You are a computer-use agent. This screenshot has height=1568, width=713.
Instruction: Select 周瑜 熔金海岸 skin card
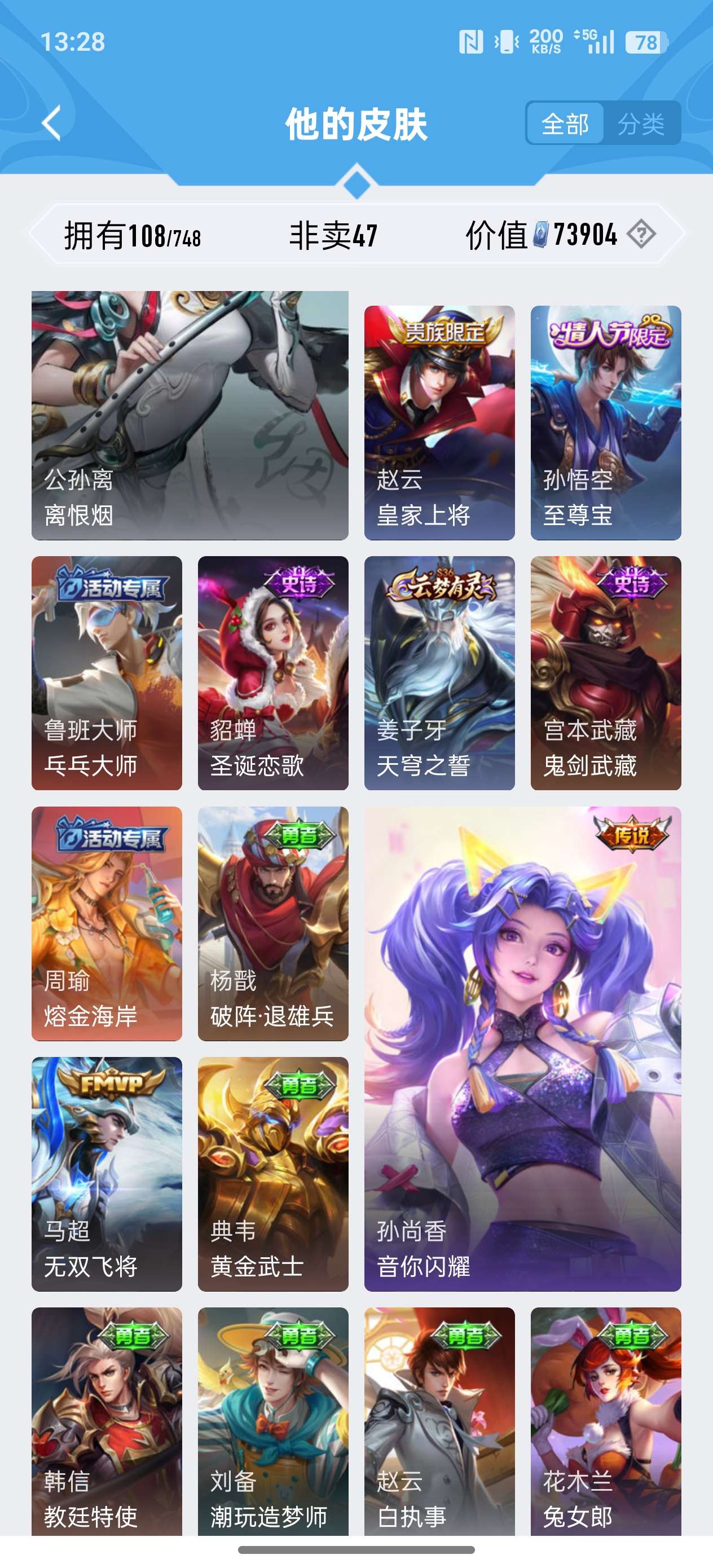tap(107, 923)
